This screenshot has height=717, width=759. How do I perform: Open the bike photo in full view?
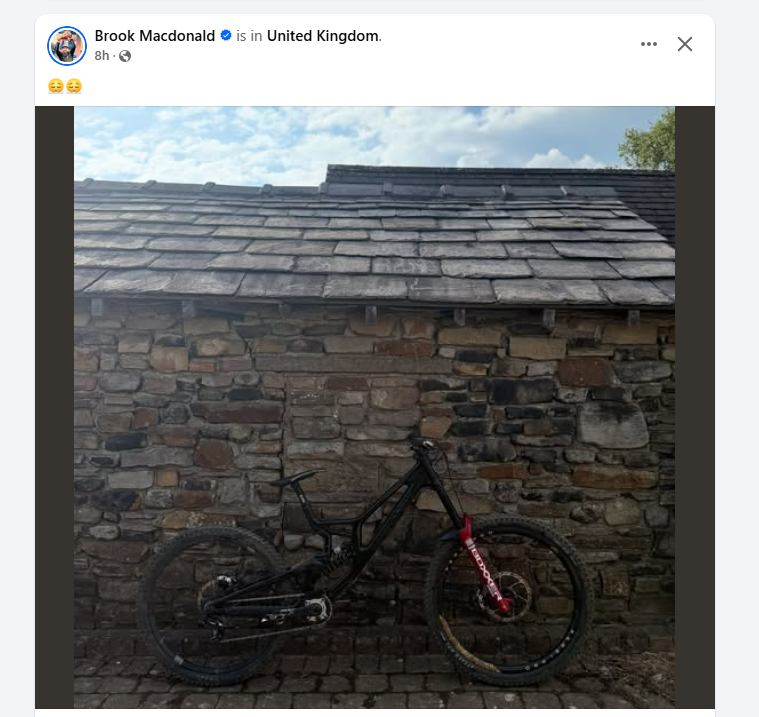click(x=374, y=408)
